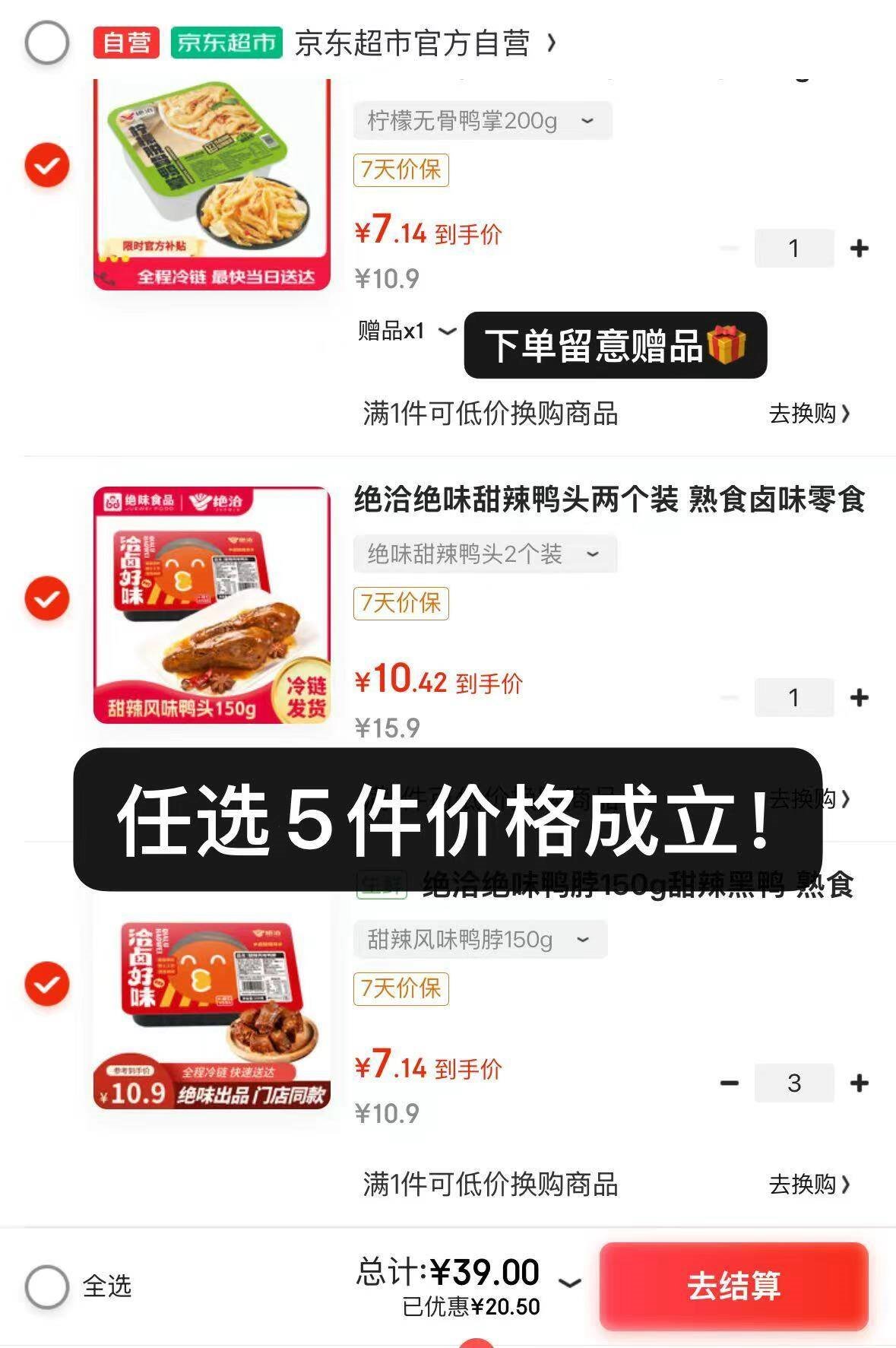Click the 7天价保 tag on the duck neck item
Viewport: 896px width, 1348px height.
401,991
